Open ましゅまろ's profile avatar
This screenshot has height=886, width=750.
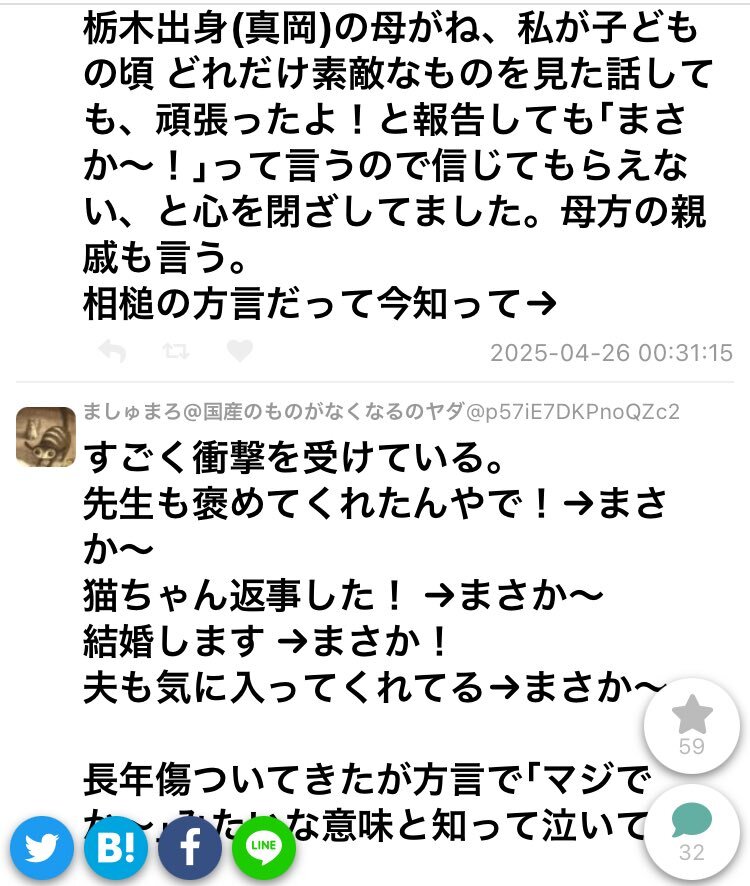(46, 437)
